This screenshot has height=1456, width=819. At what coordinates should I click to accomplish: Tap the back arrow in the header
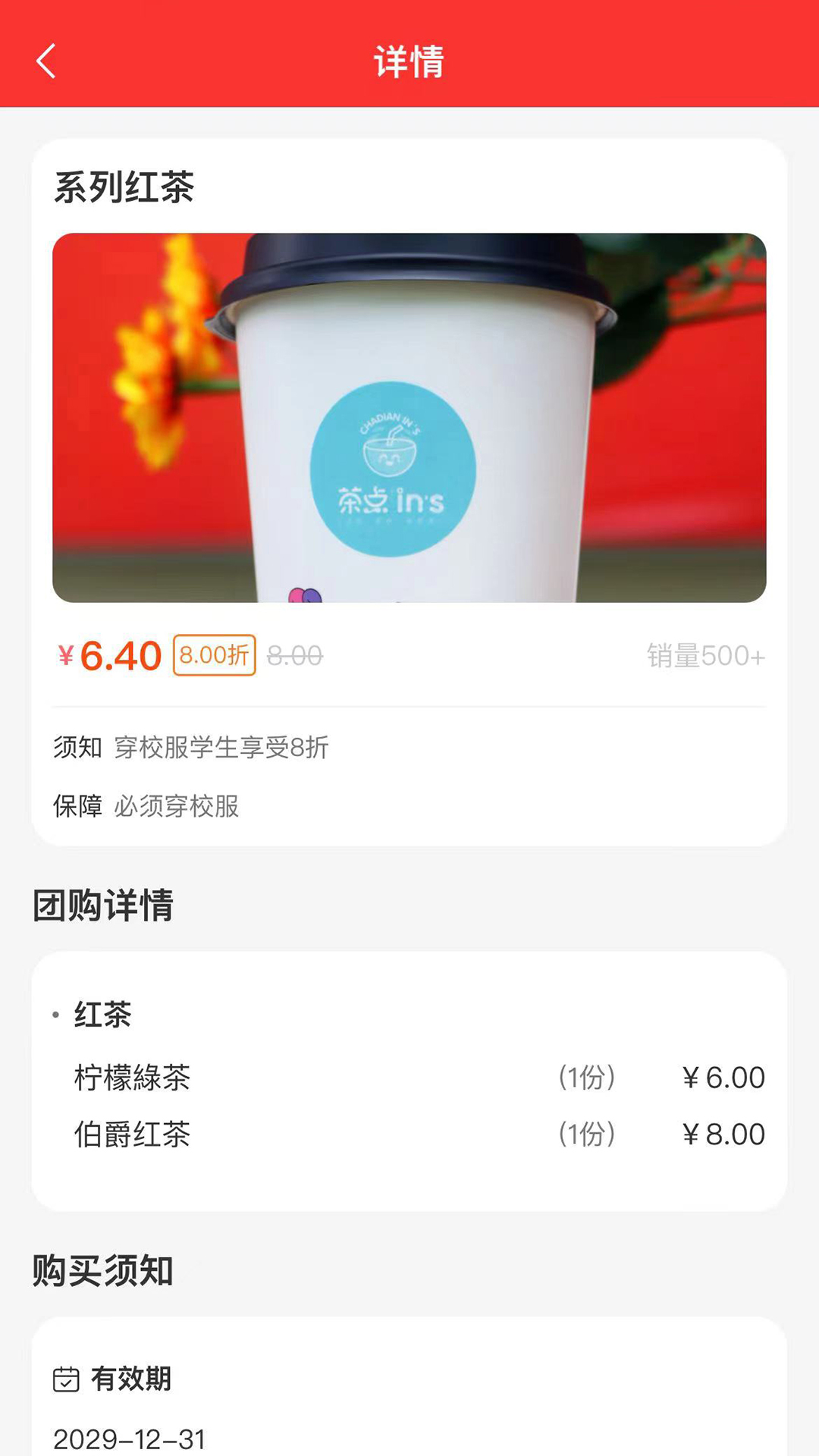(45, 61)
